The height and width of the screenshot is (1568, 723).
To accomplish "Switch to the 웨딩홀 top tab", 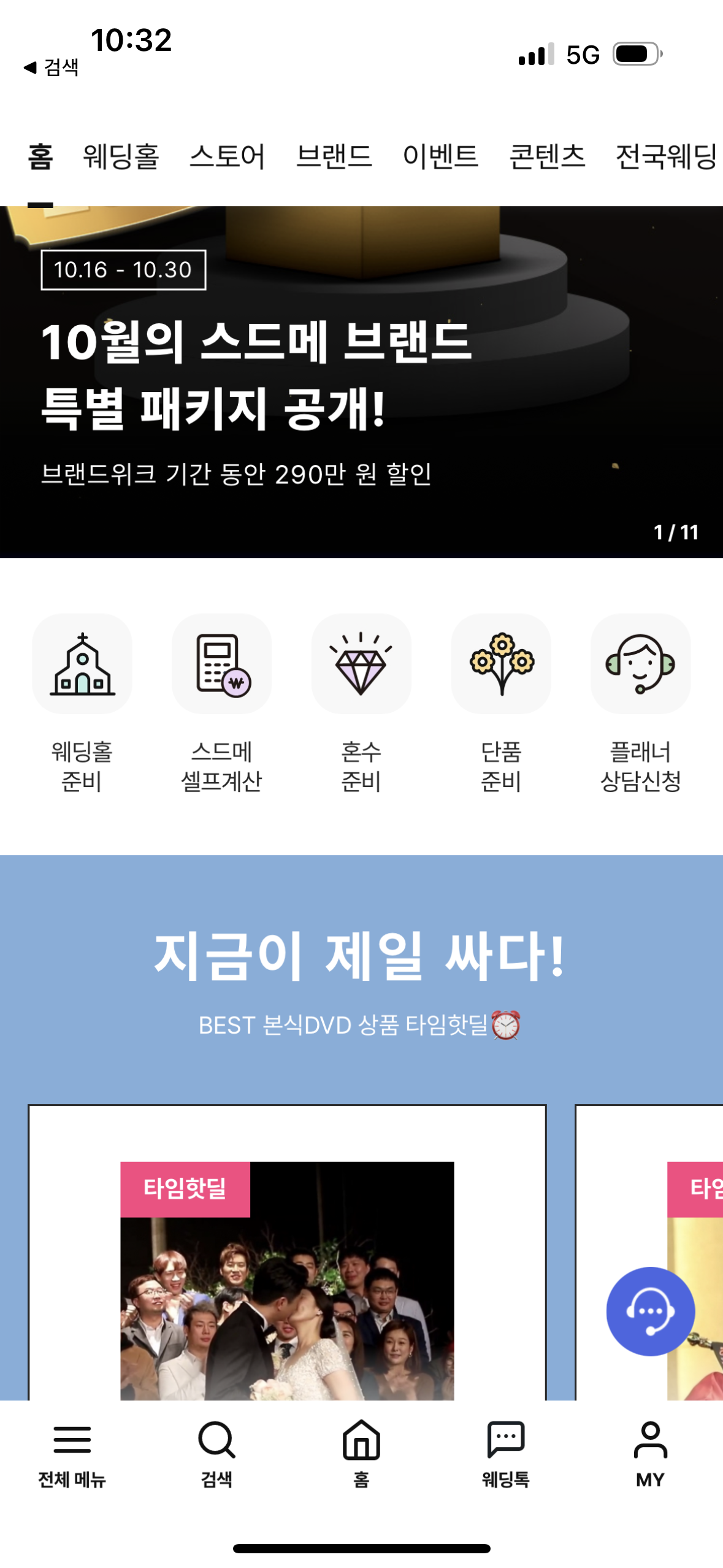I will pyautogui.click(x=121, y=156).
